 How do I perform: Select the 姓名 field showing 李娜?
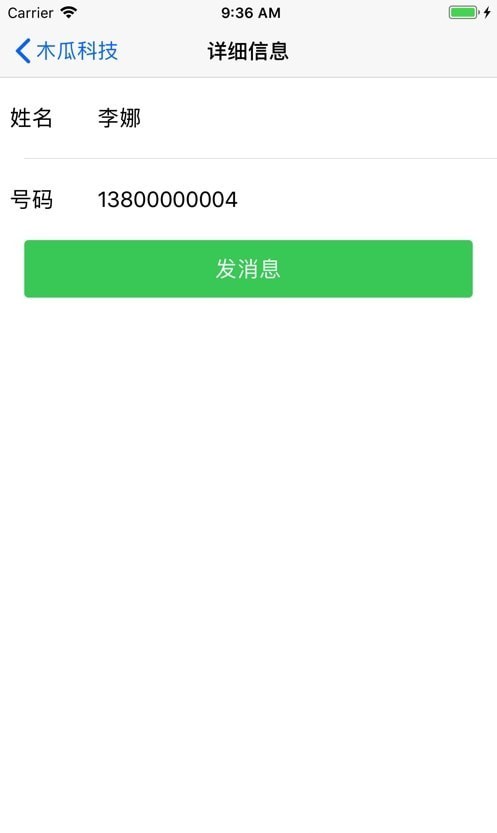tap(248, 118)
